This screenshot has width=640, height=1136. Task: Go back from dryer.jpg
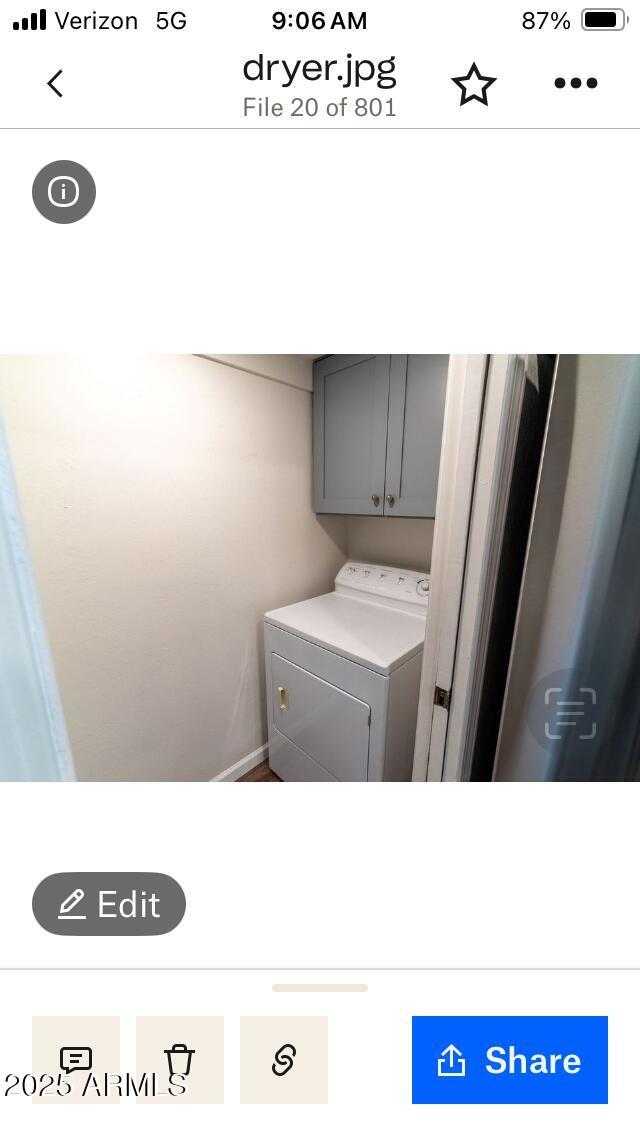point(55,83)
